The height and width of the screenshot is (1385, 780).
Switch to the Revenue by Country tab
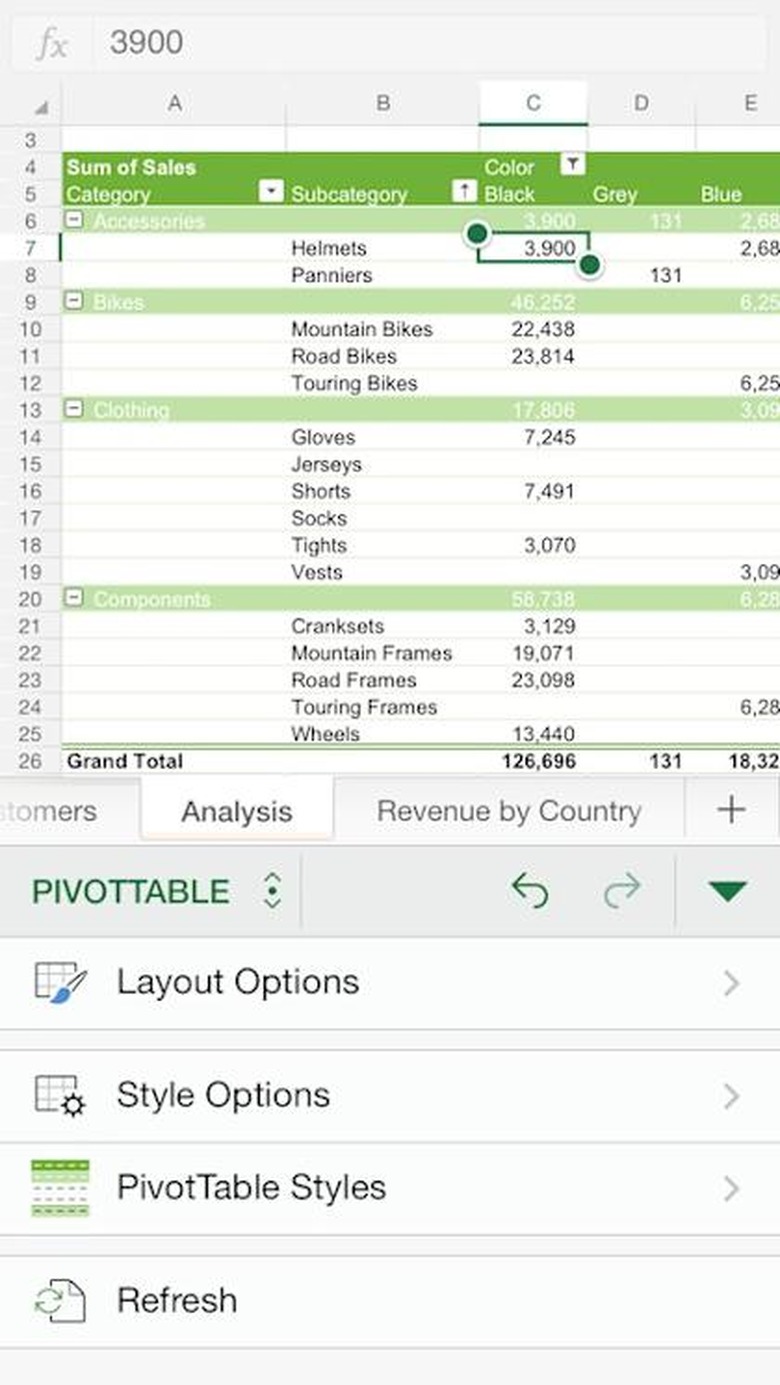[508, 811]
